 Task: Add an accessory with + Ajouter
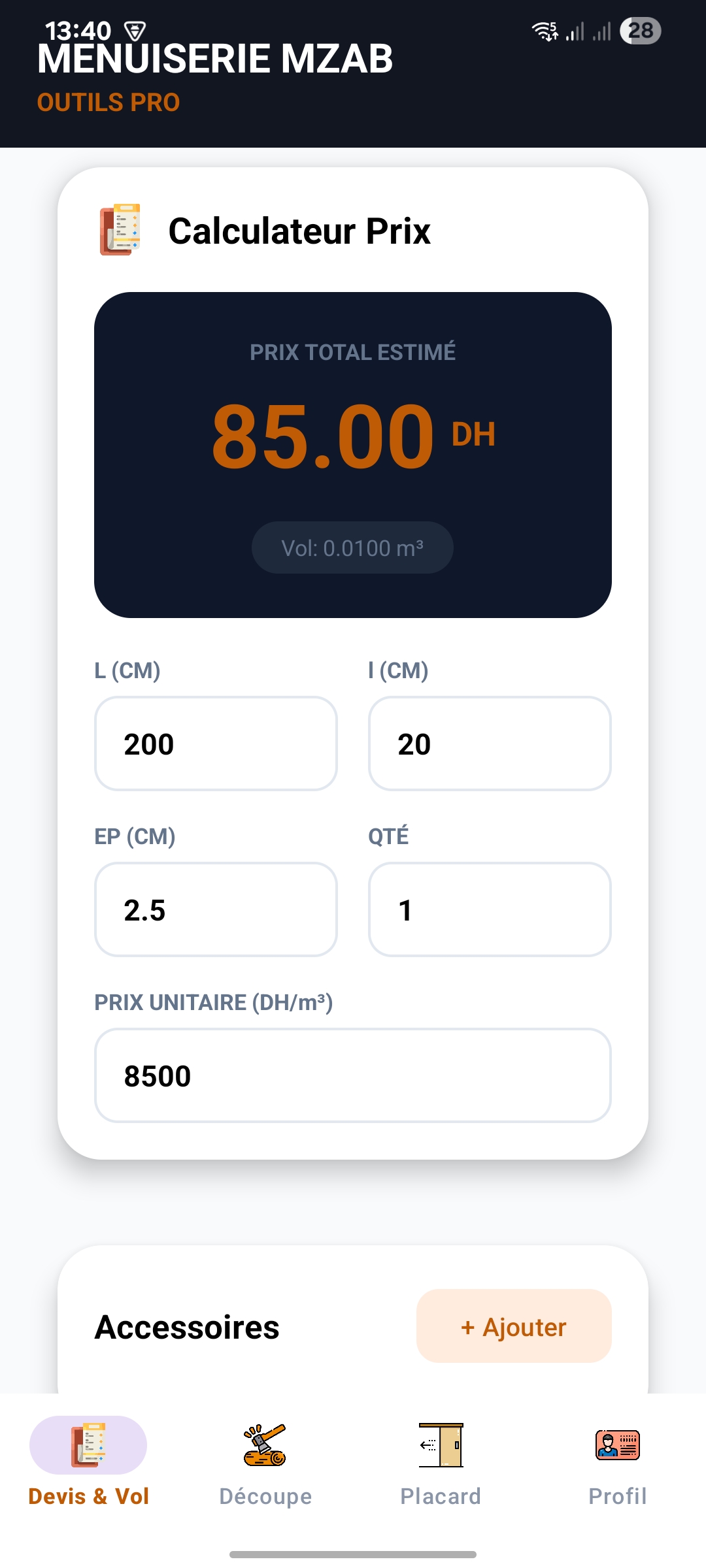pos(514,1326)
